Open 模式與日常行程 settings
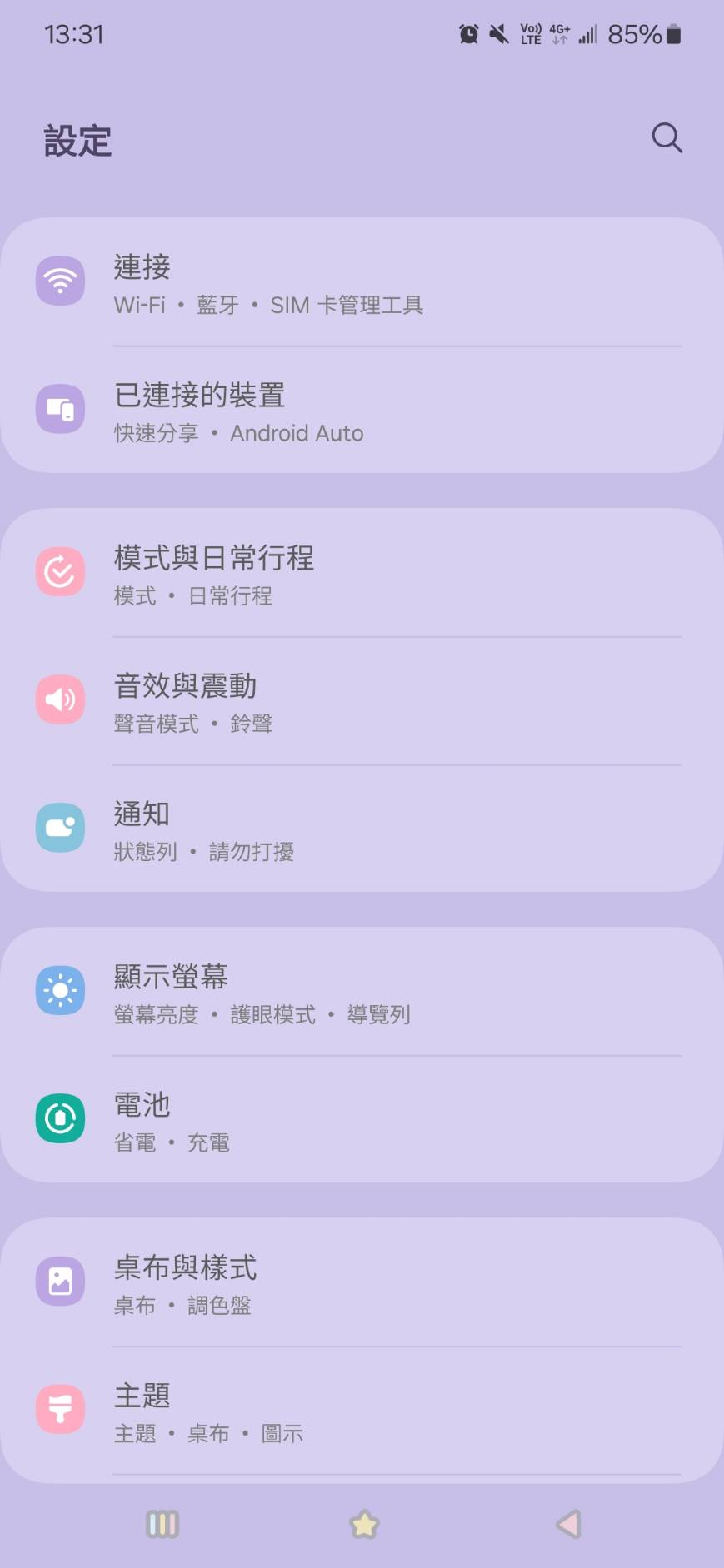The image size is (724, 1568). 362,573
